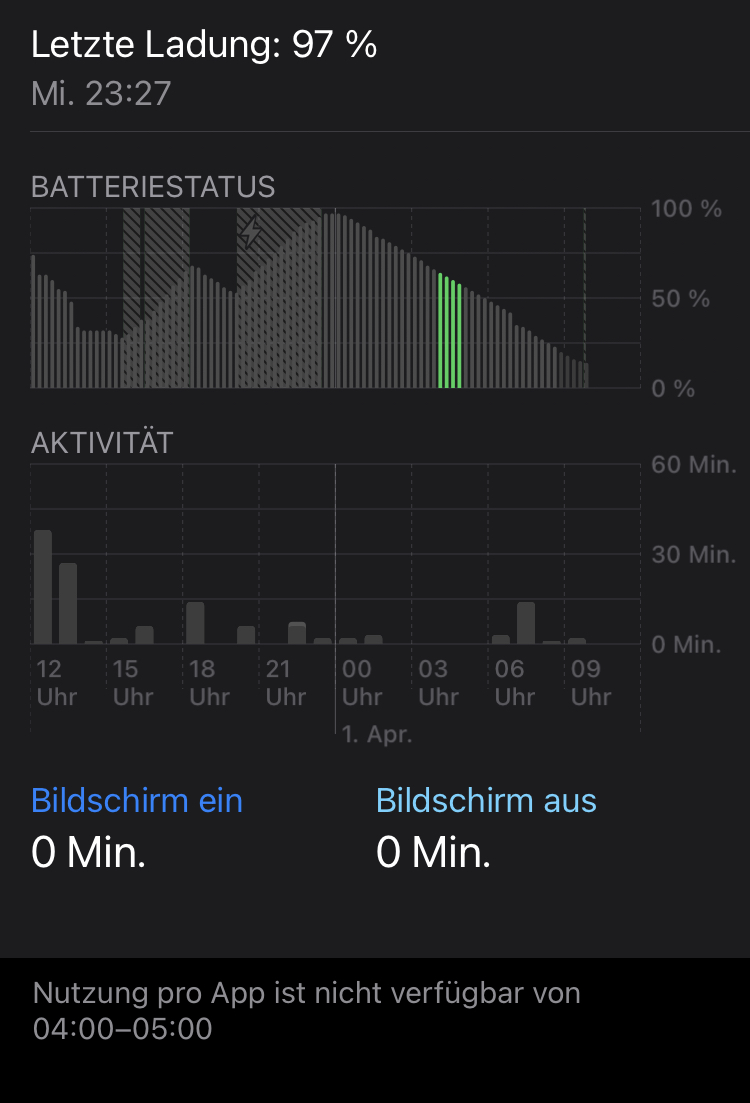Pick the tall activity bar after 06 Uhr
Viewport: 750px width, 1103px height.
[526, 623]
